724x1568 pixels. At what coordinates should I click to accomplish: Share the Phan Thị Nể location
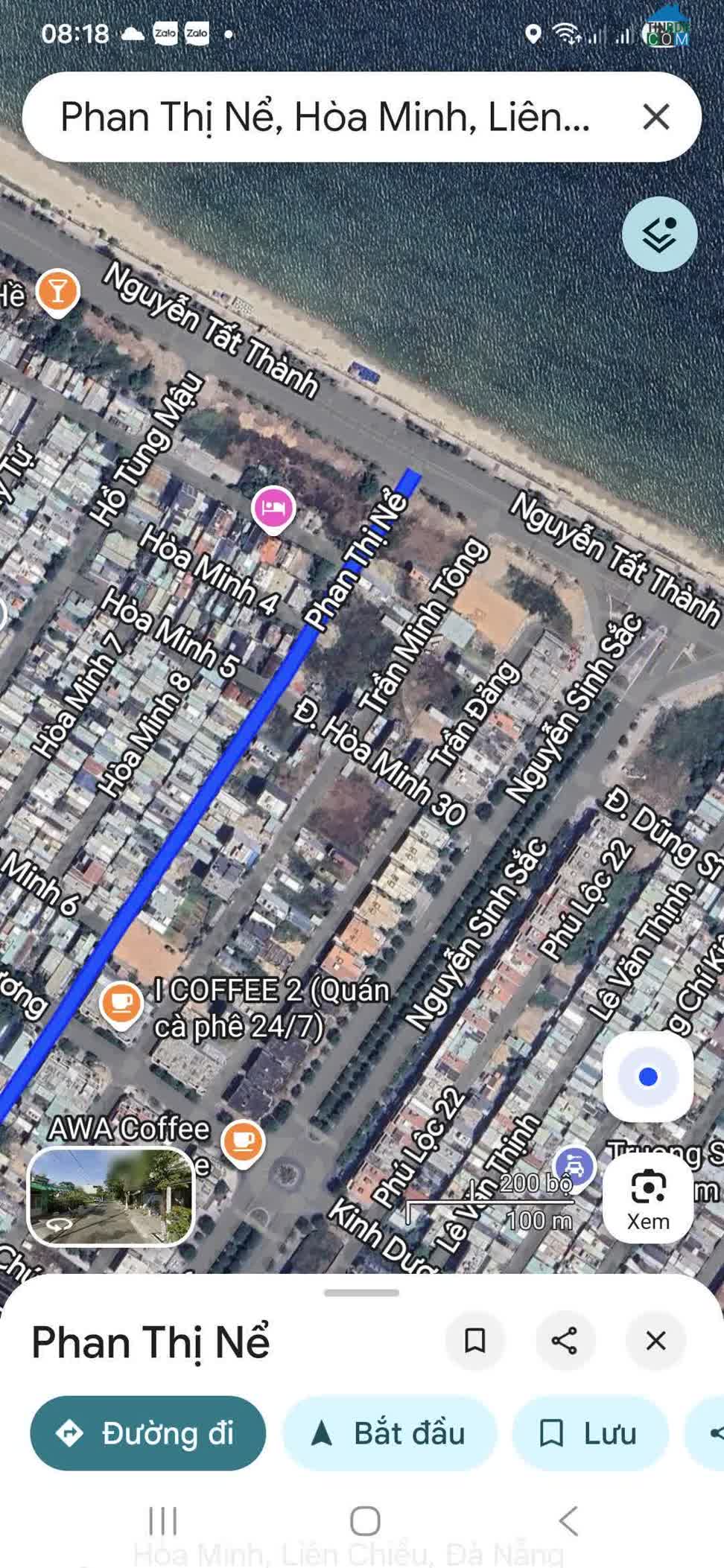[565, 1341]
